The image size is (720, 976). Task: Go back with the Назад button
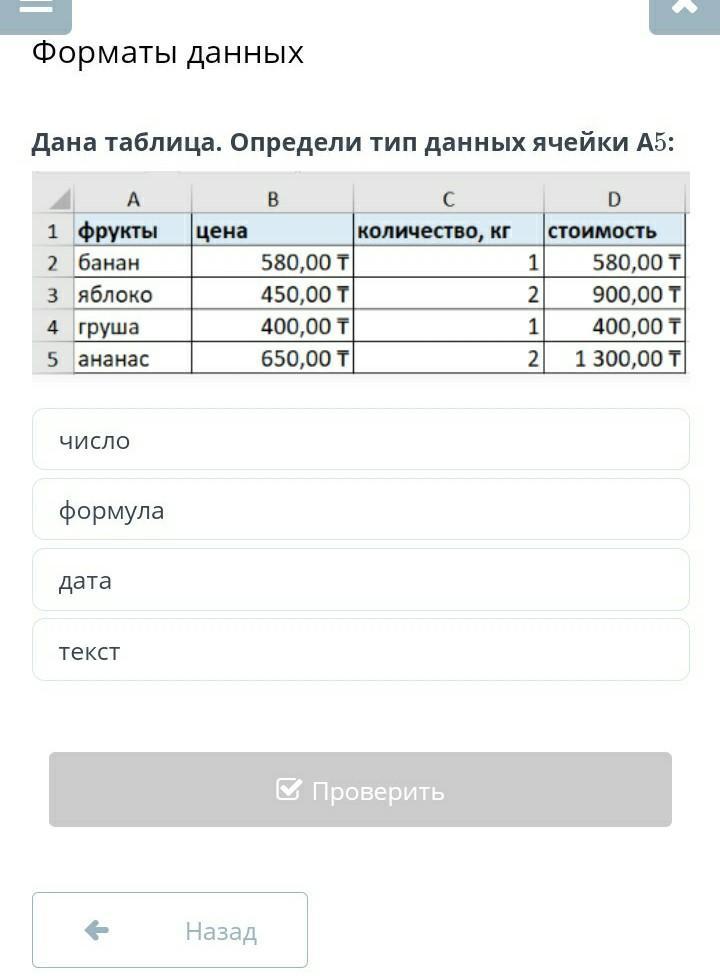tap(170, 930)
